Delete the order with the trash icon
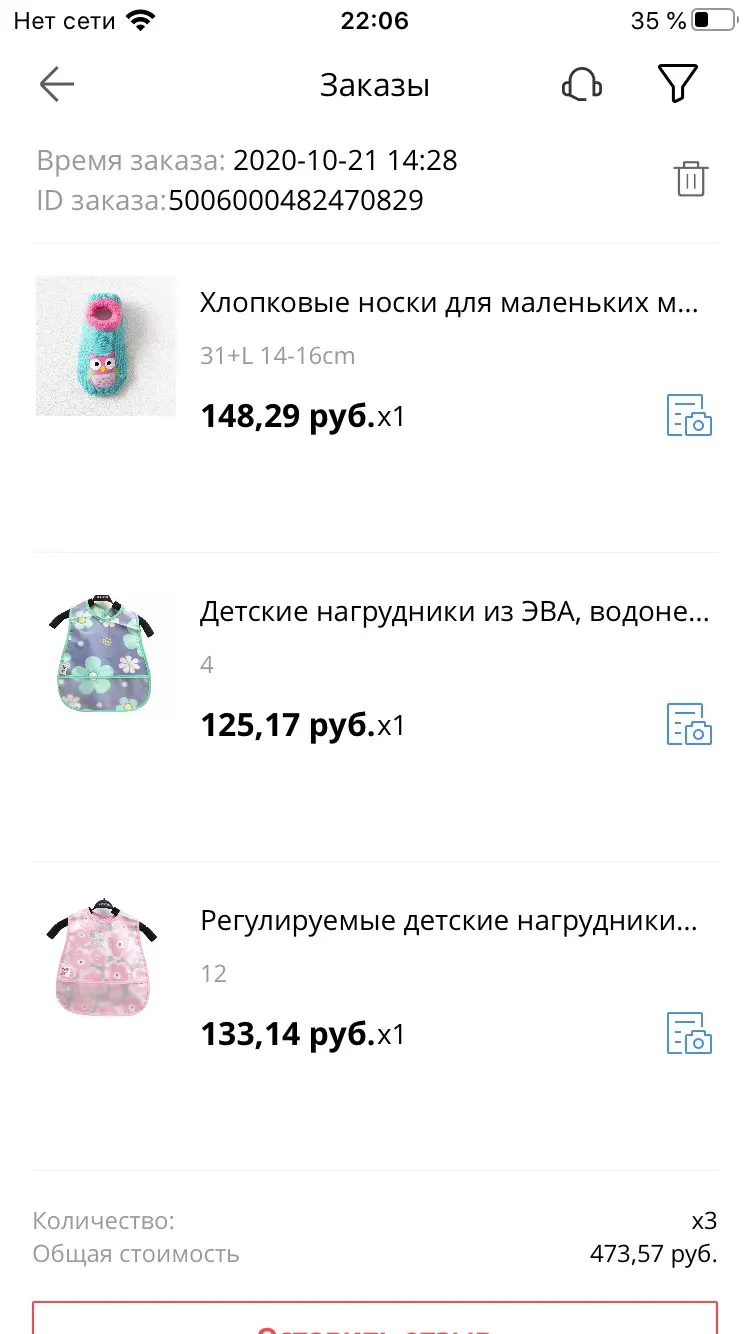Image resolution: width=750 pixels, height=1334 pixels. click(x=690, y=179)
